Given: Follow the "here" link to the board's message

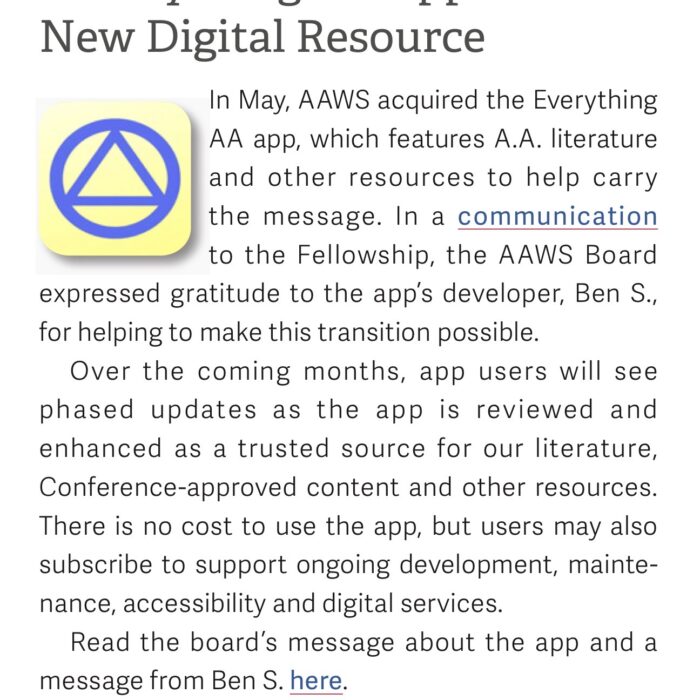Looking at the screenshot, I should coord(316,680).
